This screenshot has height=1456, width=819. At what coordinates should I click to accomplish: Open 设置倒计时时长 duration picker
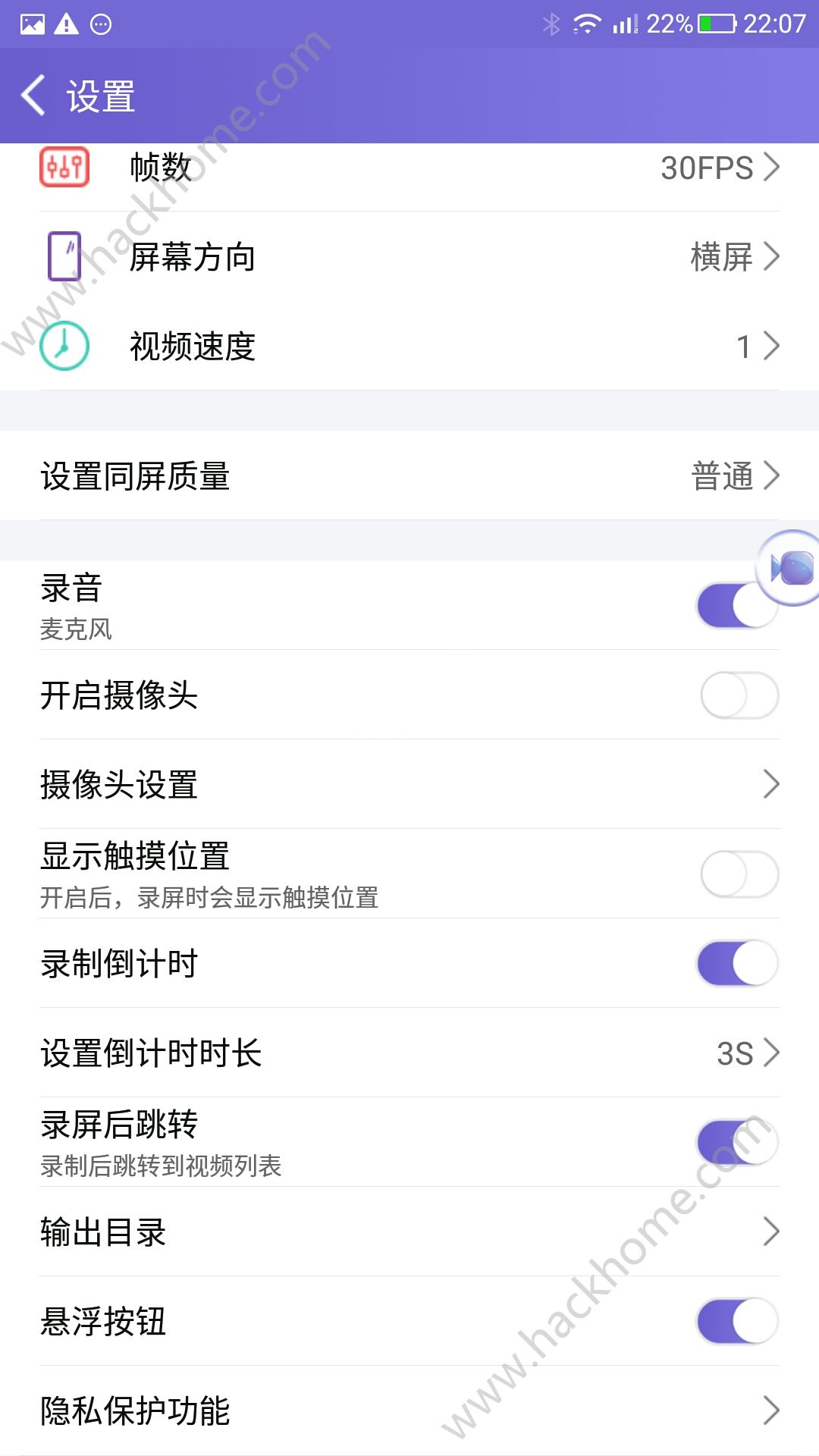pos(409,1053)
